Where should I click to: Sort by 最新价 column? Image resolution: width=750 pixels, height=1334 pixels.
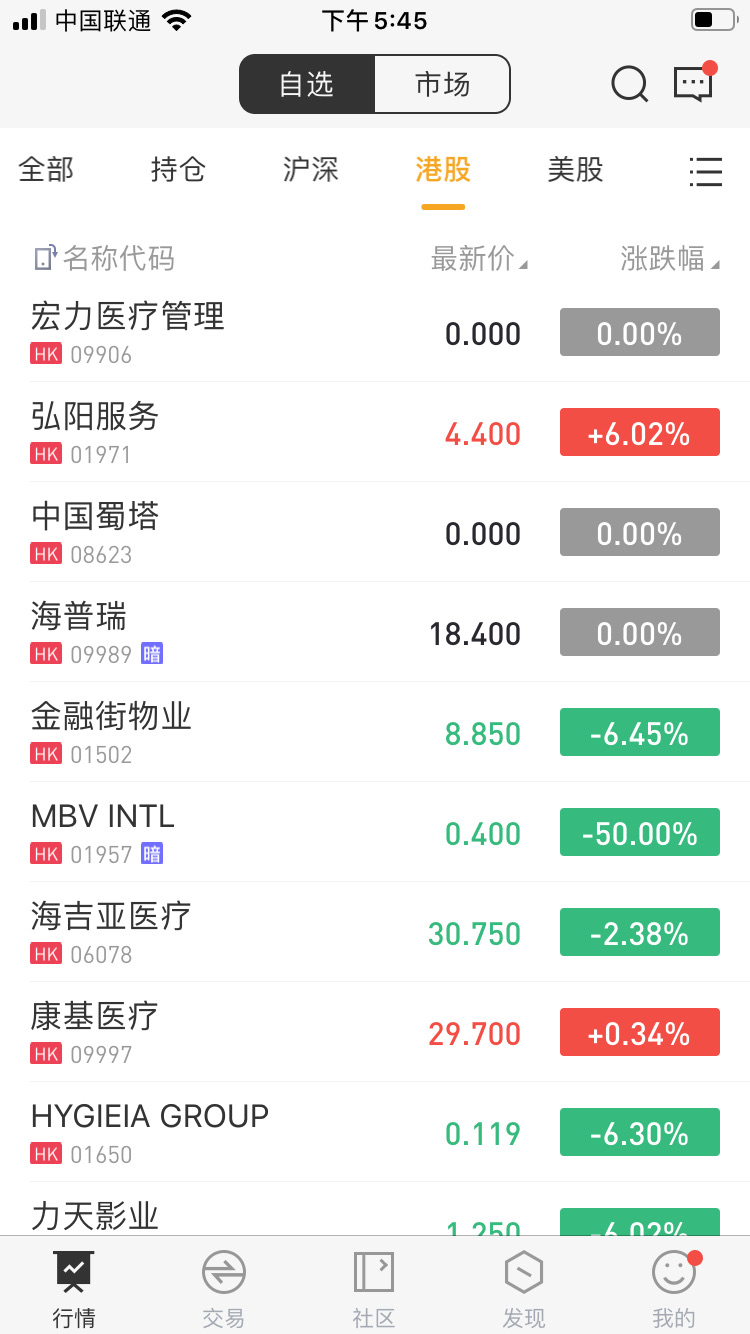(479, 258)
